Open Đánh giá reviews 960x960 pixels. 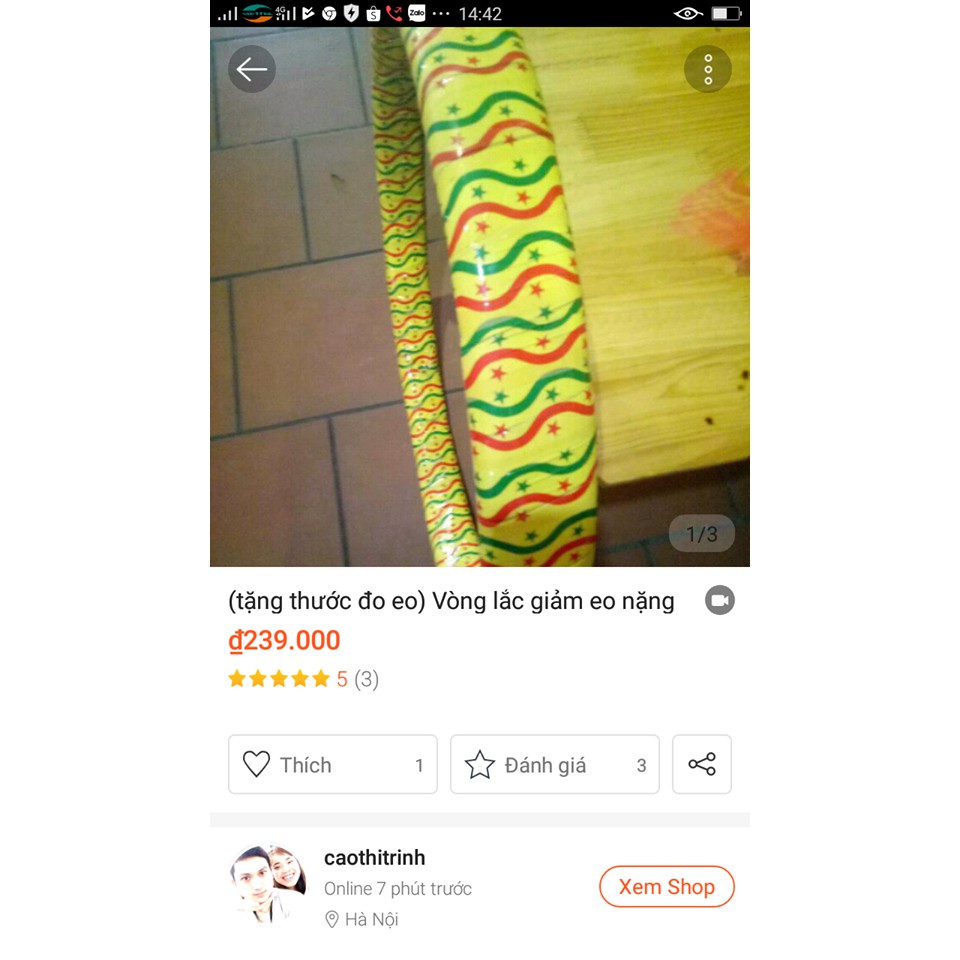click(555, 765)
